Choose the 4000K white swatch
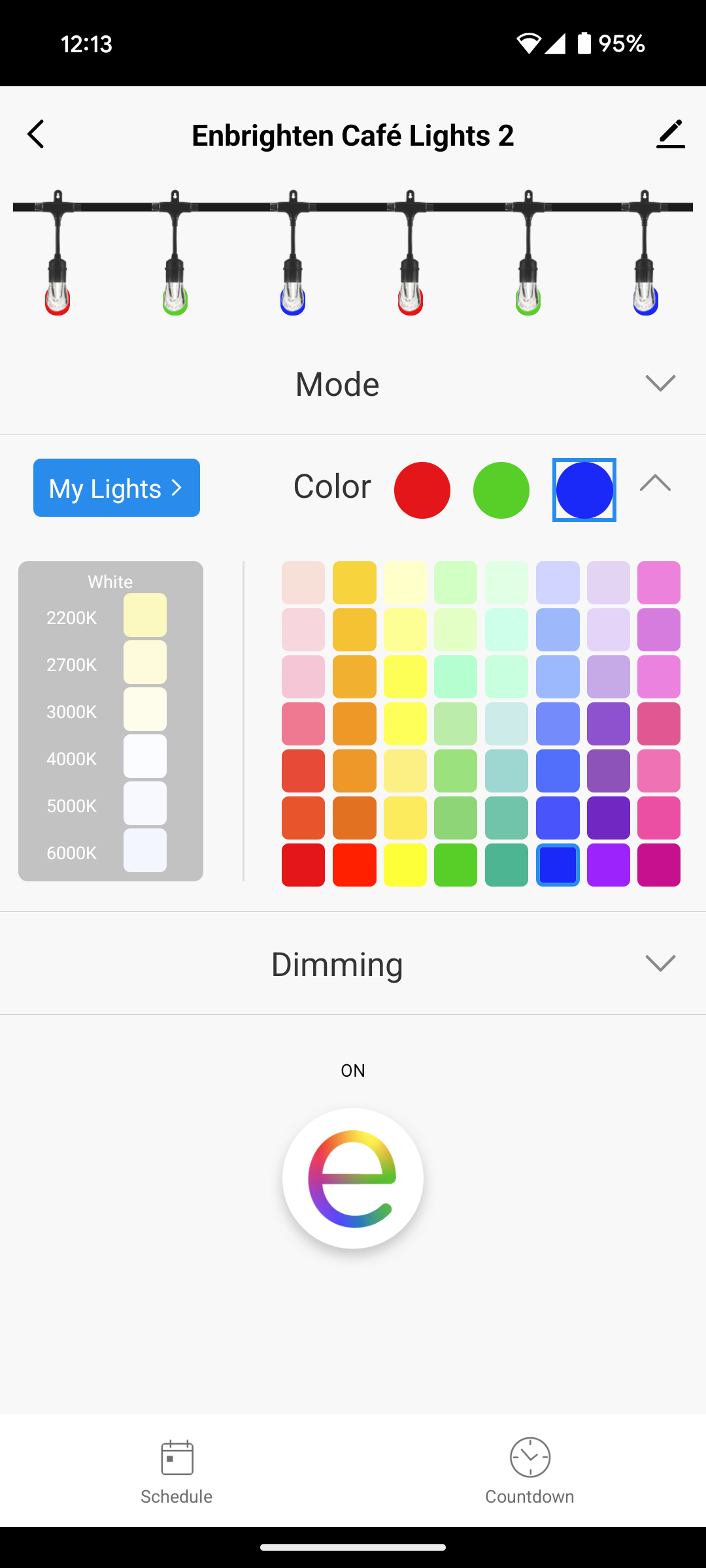This screenshot has height=1568, width=706. pos(145,756)
